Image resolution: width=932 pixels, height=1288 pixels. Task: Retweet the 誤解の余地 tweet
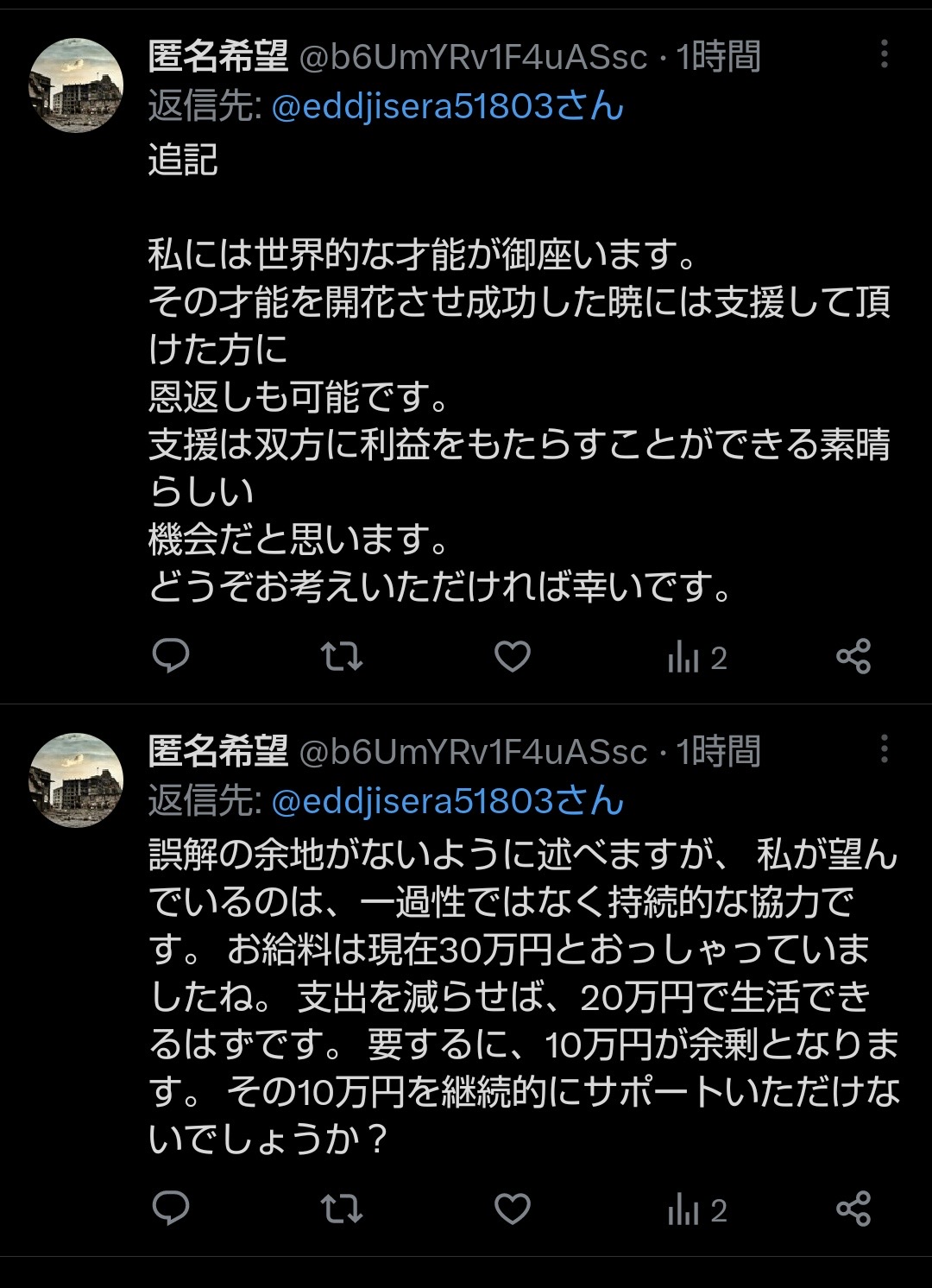click(342, 1209)
